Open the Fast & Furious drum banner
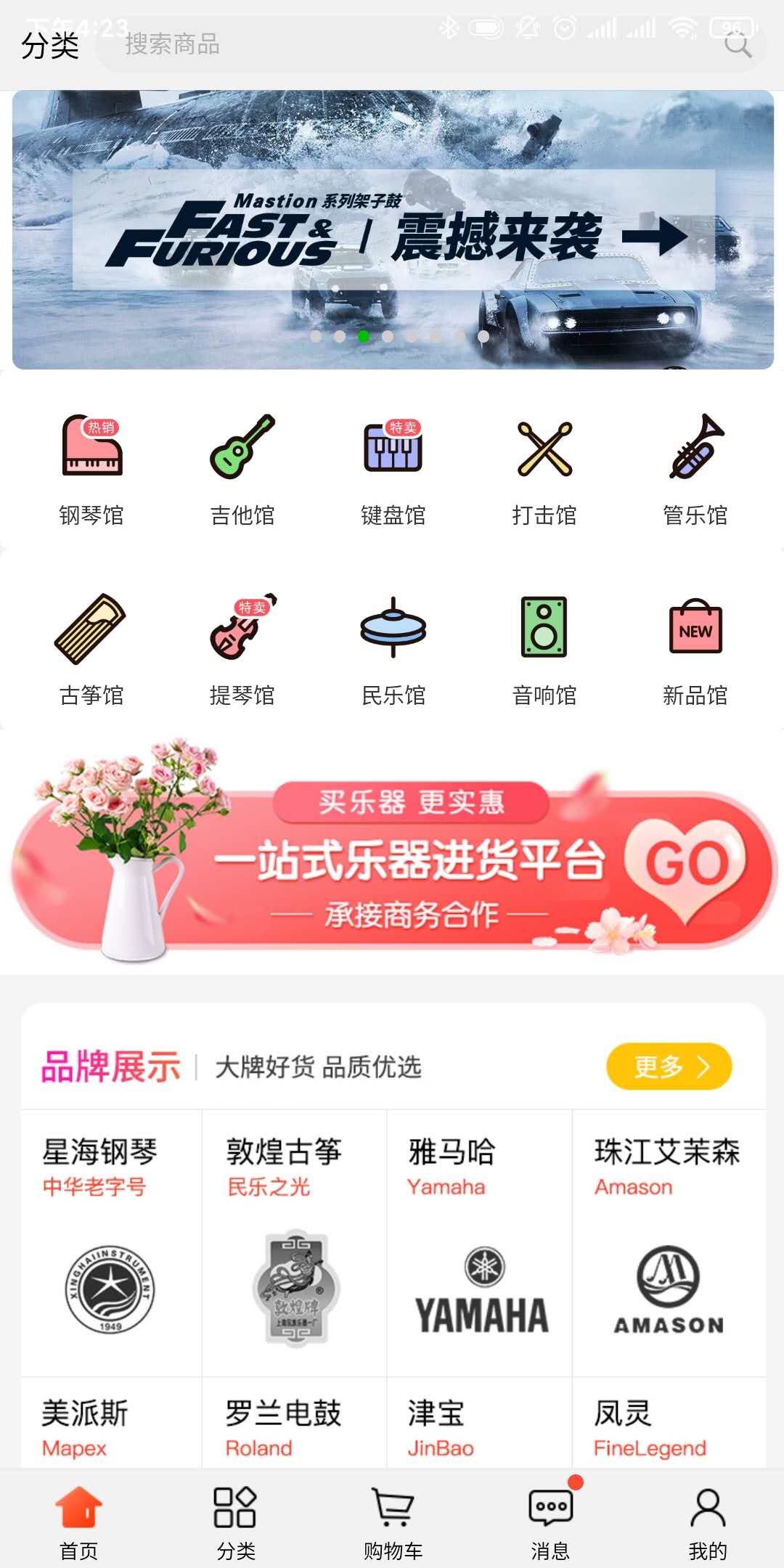The height and width of the screenshot is (1568, 784). pos(393,229)
